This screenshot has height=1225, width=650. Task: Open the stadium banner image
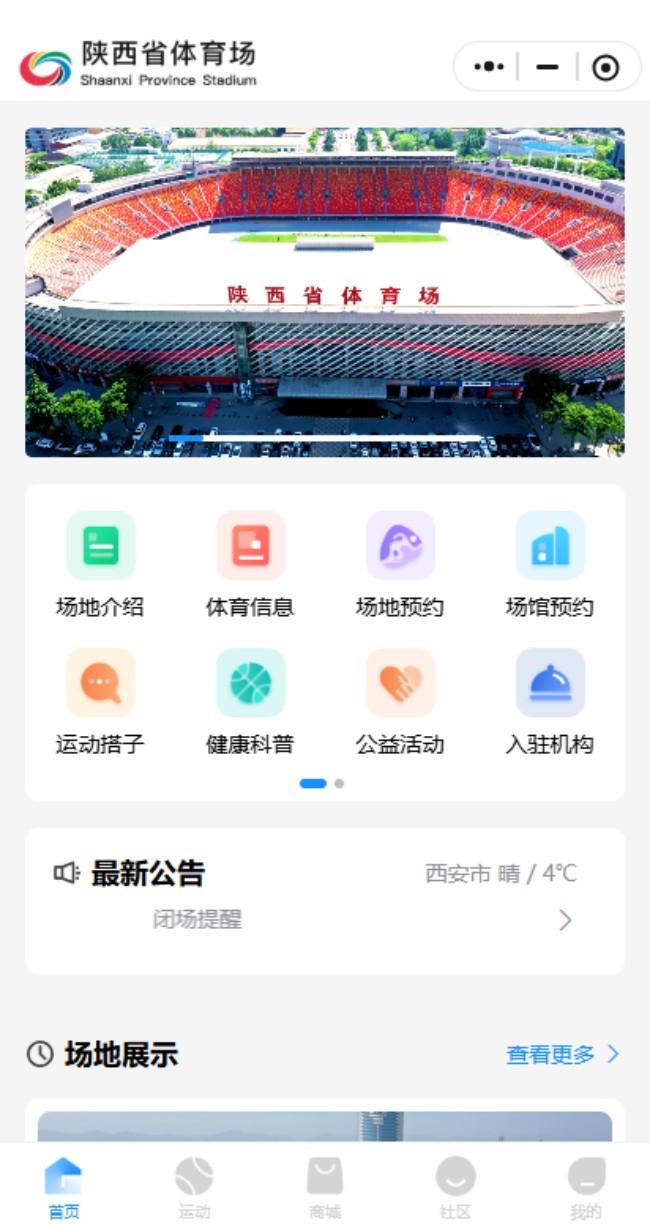[x=325, y=292]
